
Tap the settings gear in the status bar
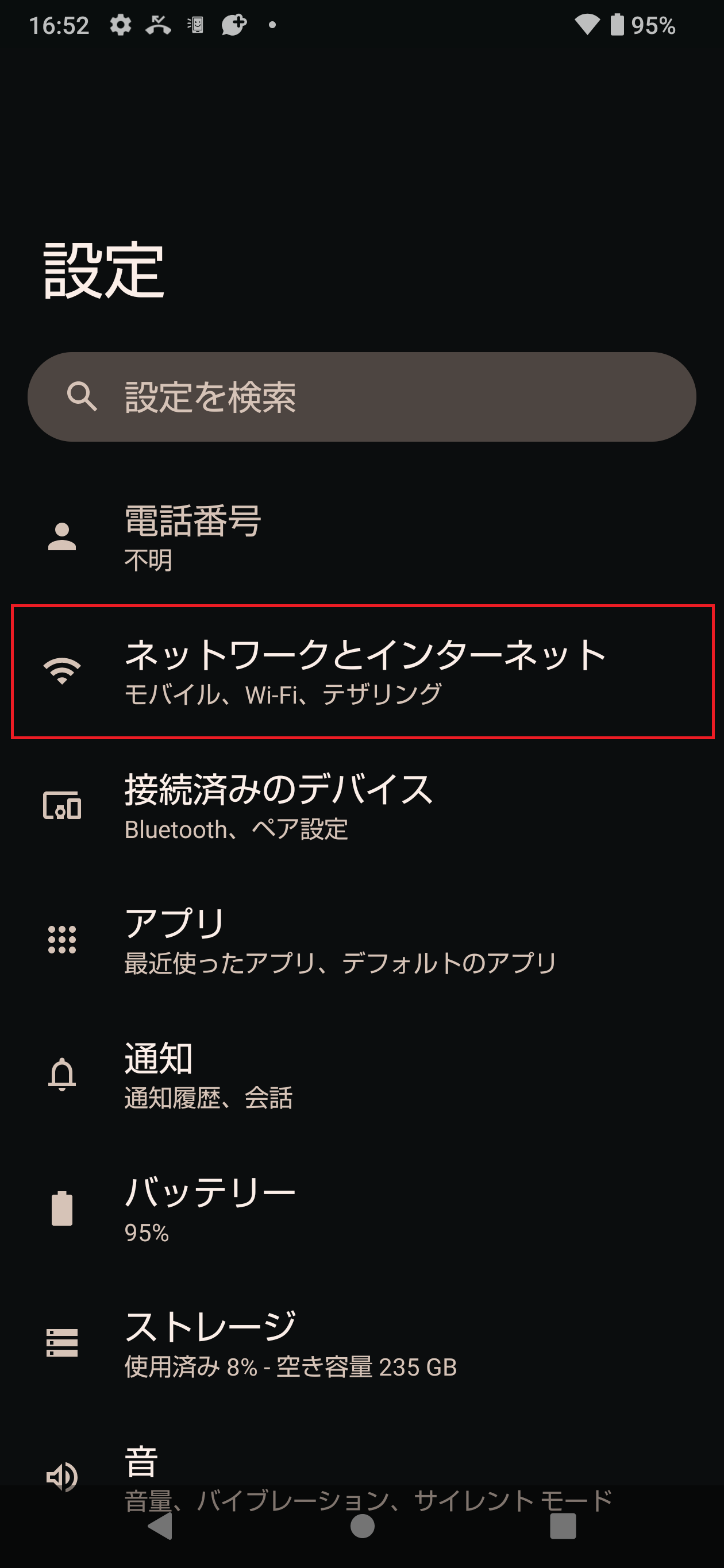point(121,26)
